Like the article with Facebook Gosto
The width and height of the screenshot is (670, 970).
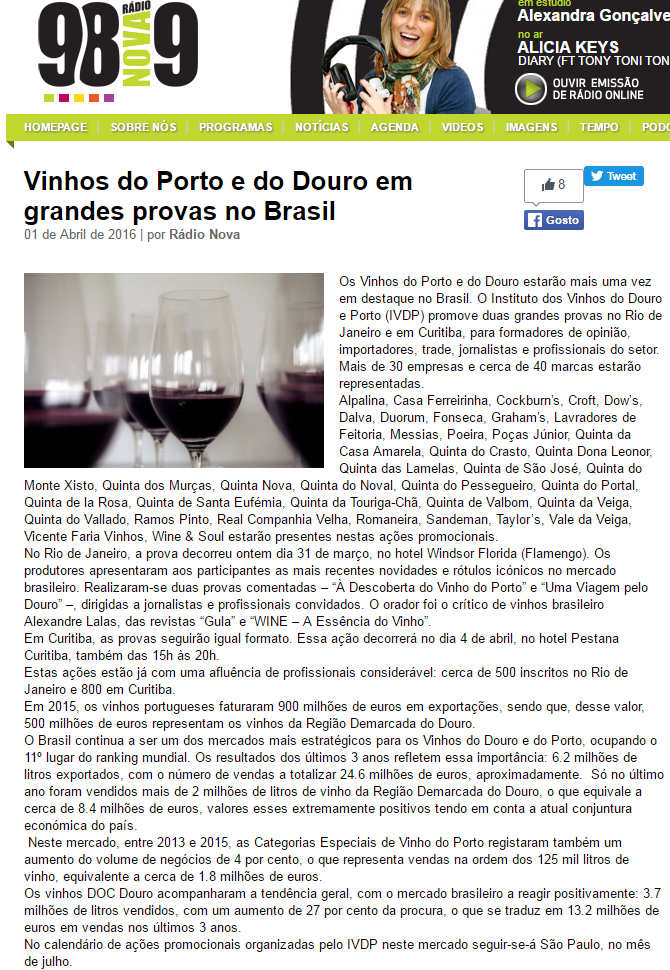pyautogui.click(x=553, y=220)
